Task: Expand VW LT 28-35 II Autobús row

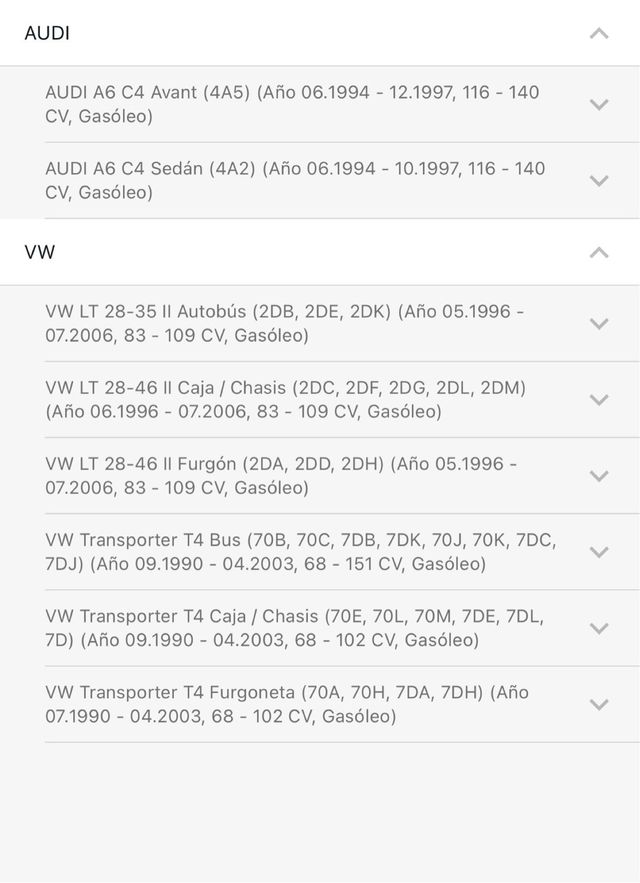Action: [599, 323]
